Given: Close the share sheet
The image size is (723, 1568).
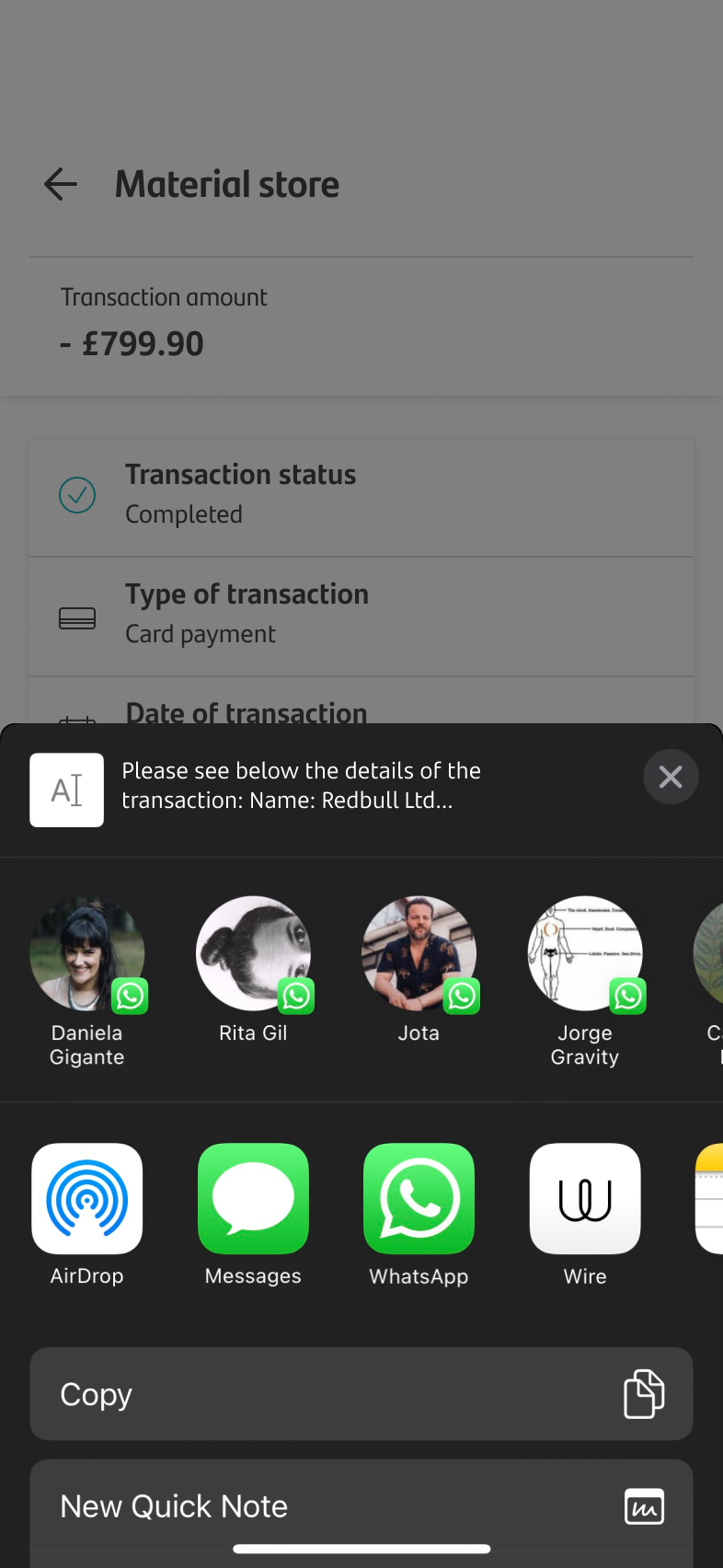Looking at the screenshot, I should [671, 777].
